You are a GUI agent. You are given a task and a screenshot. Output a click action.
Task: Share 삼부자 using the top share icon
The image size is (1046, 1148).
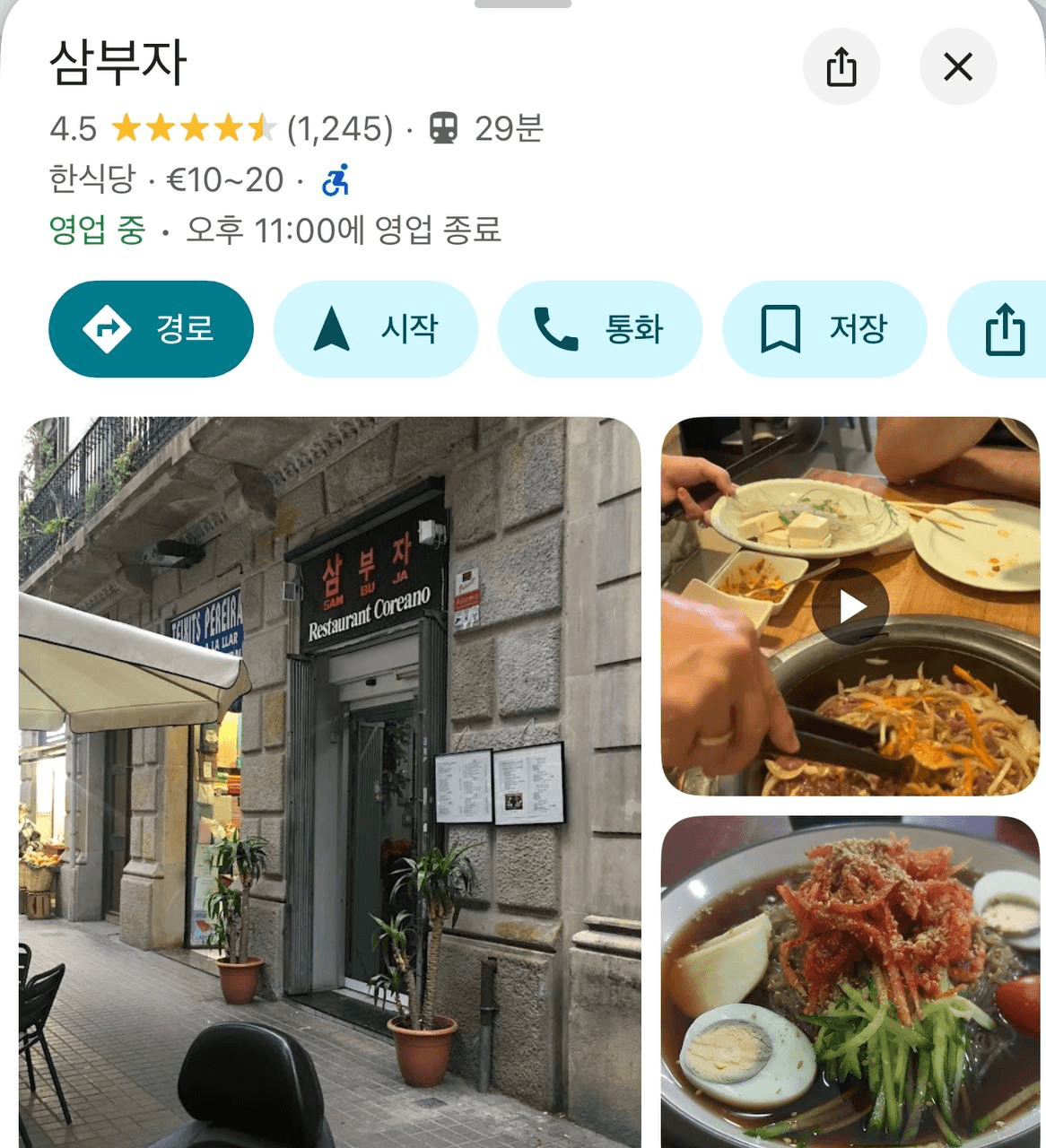tap(841, 66)
